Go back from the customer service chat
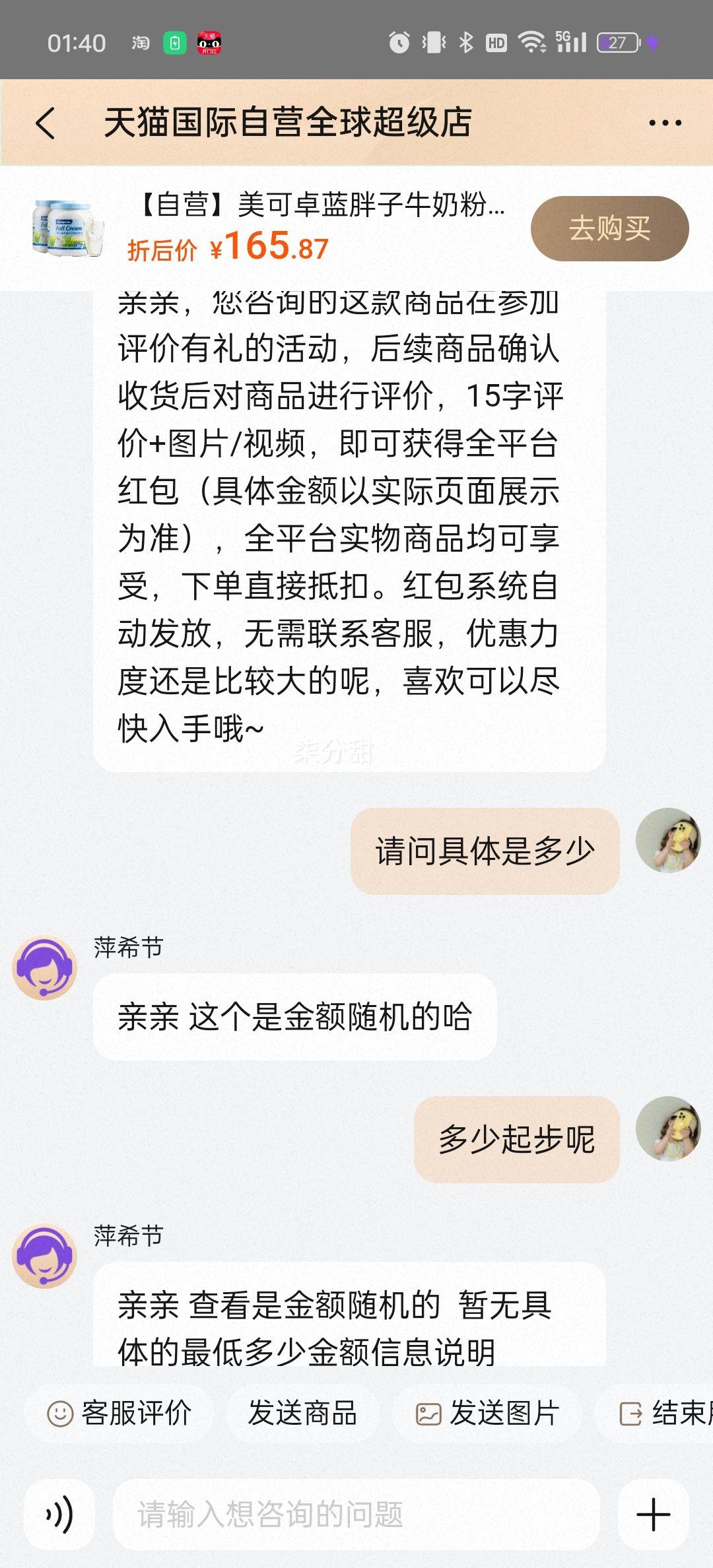This screenshot has width=713, height=1568. click(x=46, y=123)
